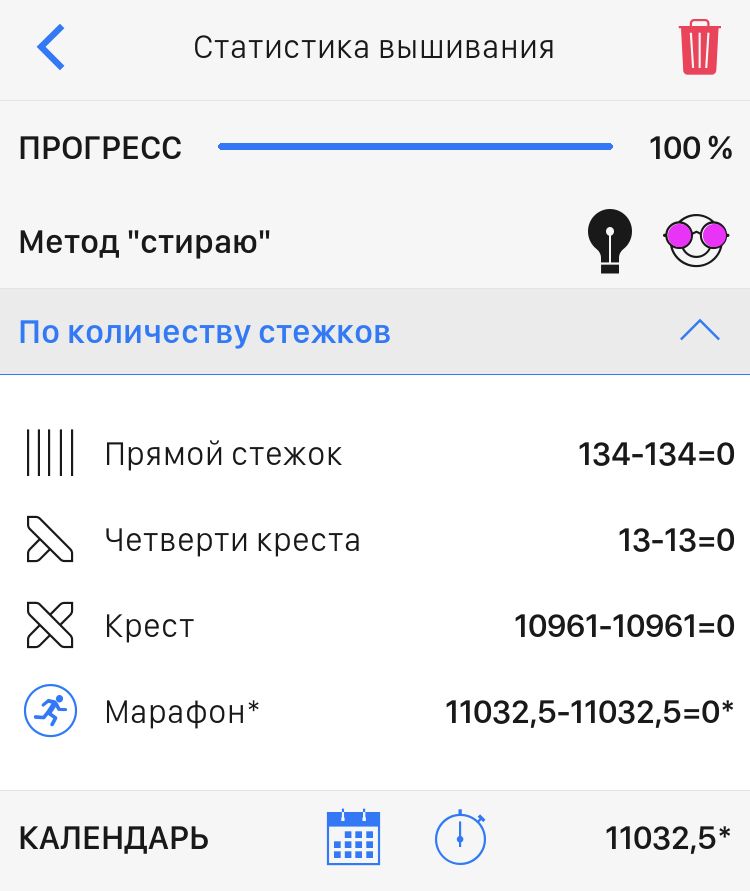
Task: Tap the light bulb icon
Action: (x=609, y=241)
